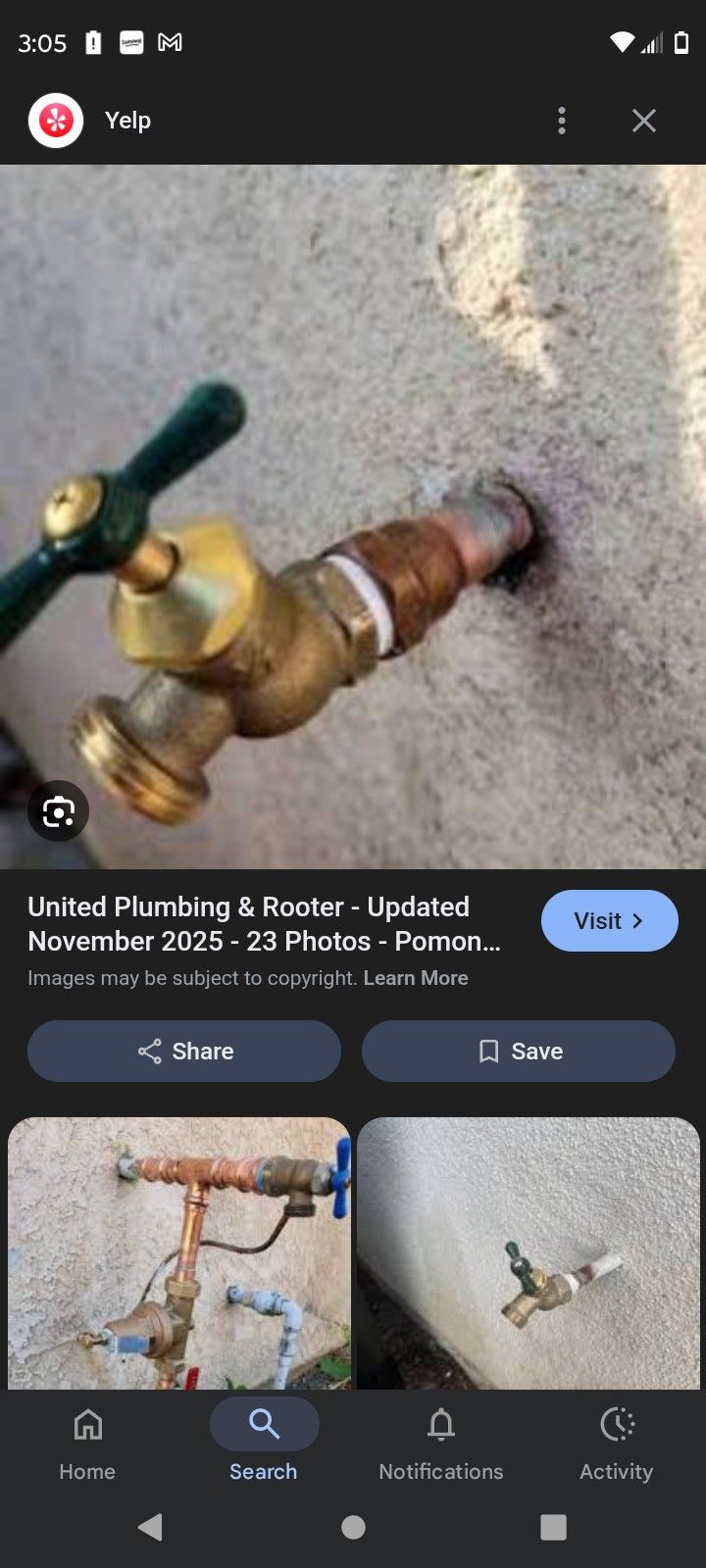Open the small wall faucet related image
This screenshot has height=1568, width=706.
click(529, 1252)
